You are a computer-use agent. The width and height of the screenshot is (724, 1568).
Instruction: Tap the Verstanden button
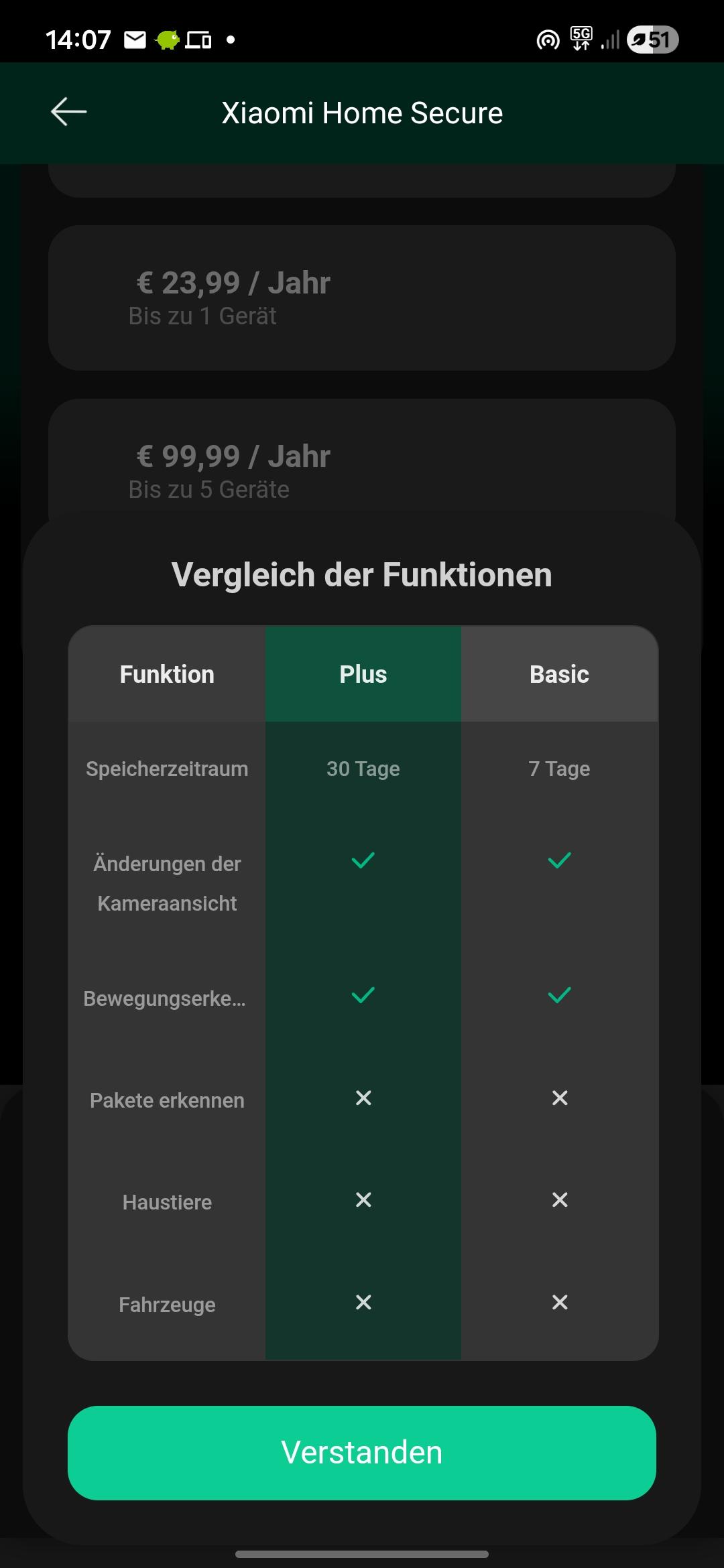tap(361, 1453)
